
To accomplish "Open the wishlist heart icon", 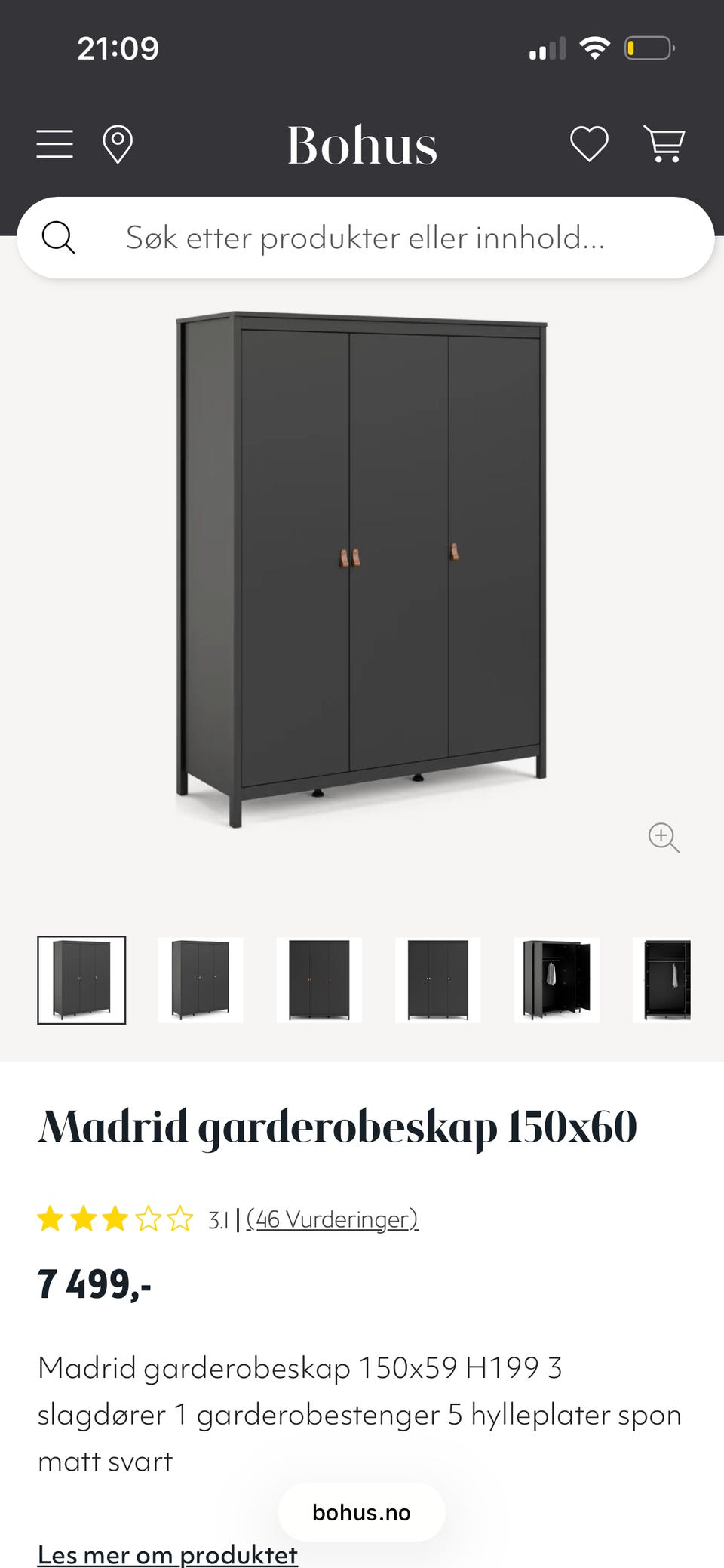I will point(591,143).
